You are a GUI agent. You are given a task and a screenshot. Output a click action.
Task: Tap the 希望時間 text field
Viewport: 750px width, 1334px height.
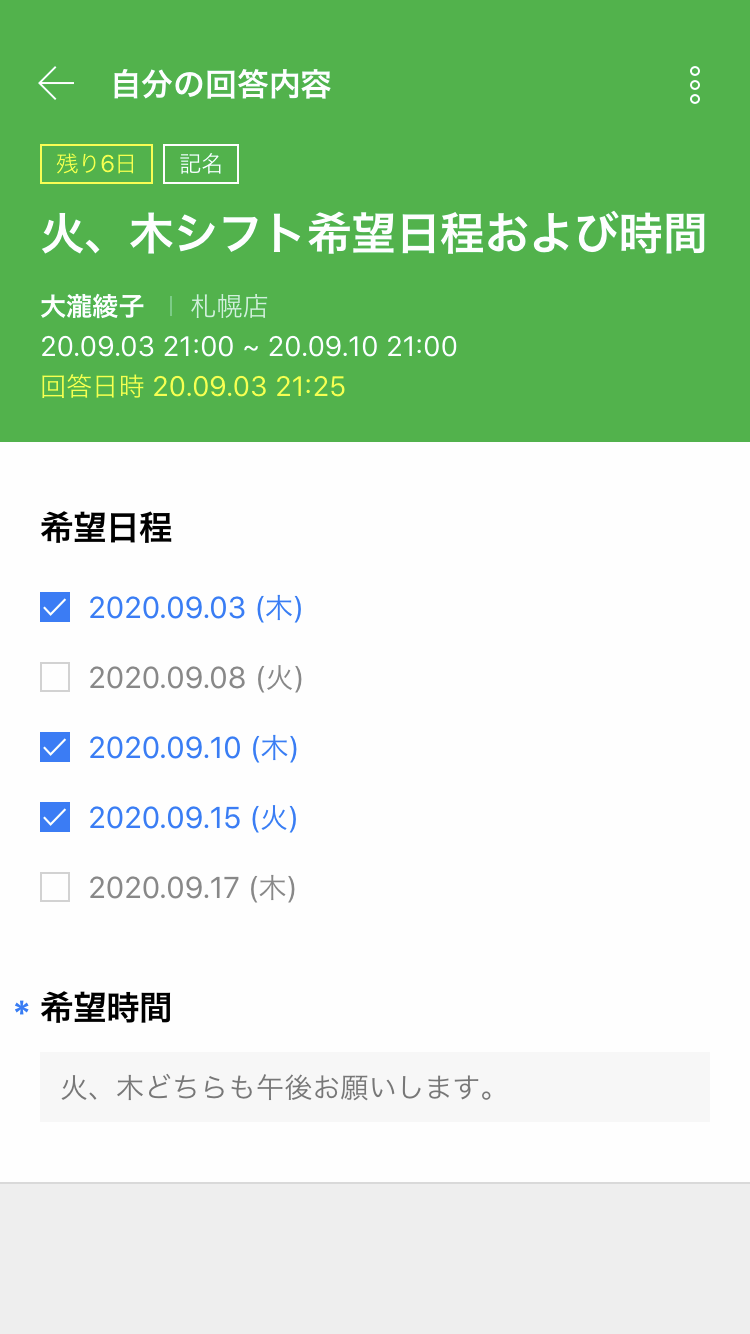[x=375, y=1087]
